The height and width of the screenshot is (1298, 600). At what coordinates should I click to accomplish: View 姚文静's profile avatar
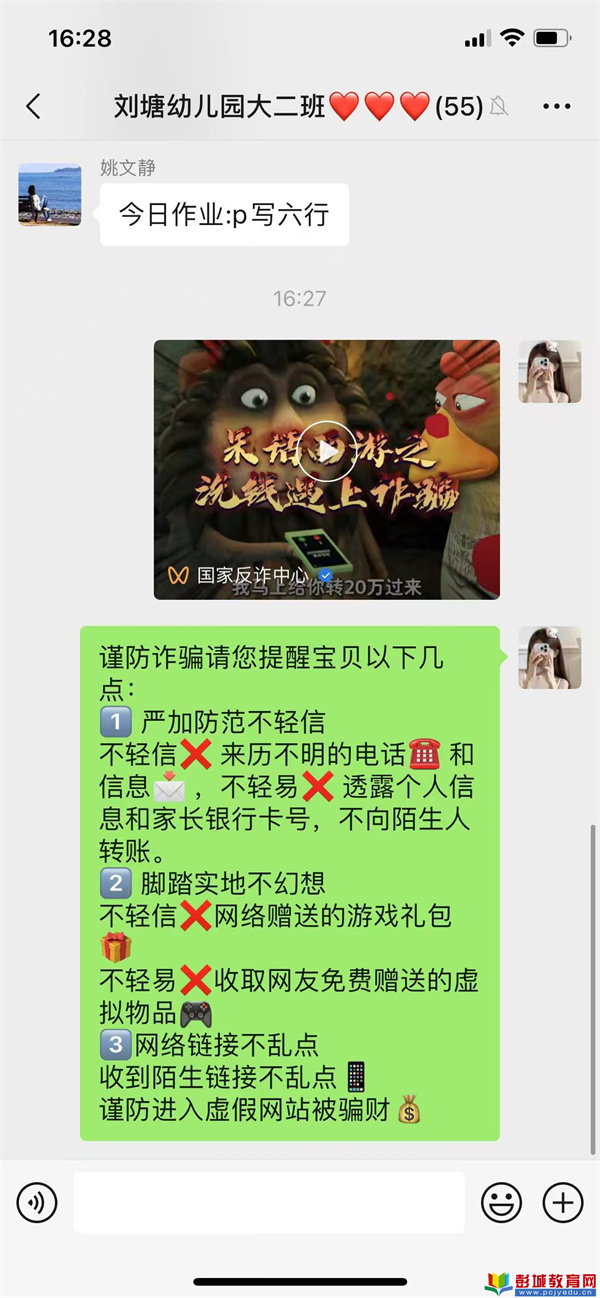pos(50,195)
